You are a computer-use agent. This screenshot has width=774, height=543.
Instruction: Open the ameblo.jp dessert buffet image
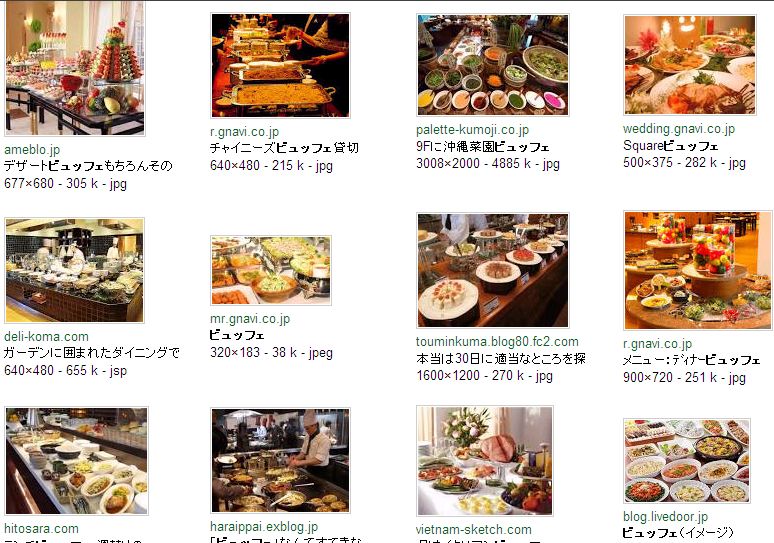coord(74,66)
